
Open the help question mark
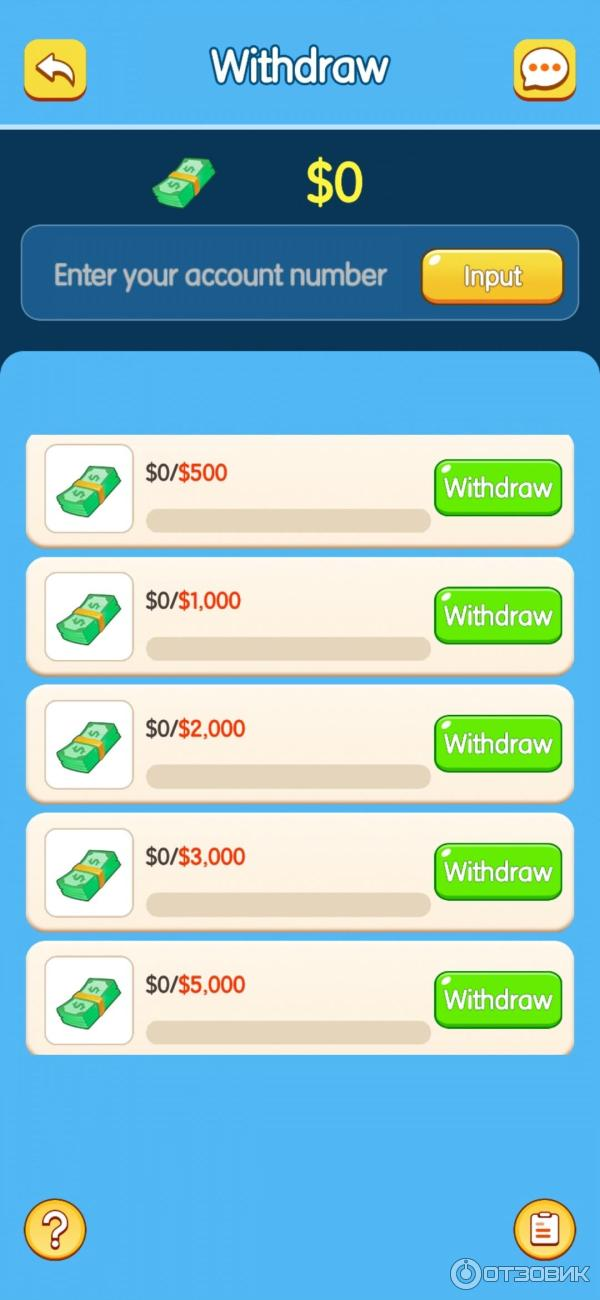55,1229
